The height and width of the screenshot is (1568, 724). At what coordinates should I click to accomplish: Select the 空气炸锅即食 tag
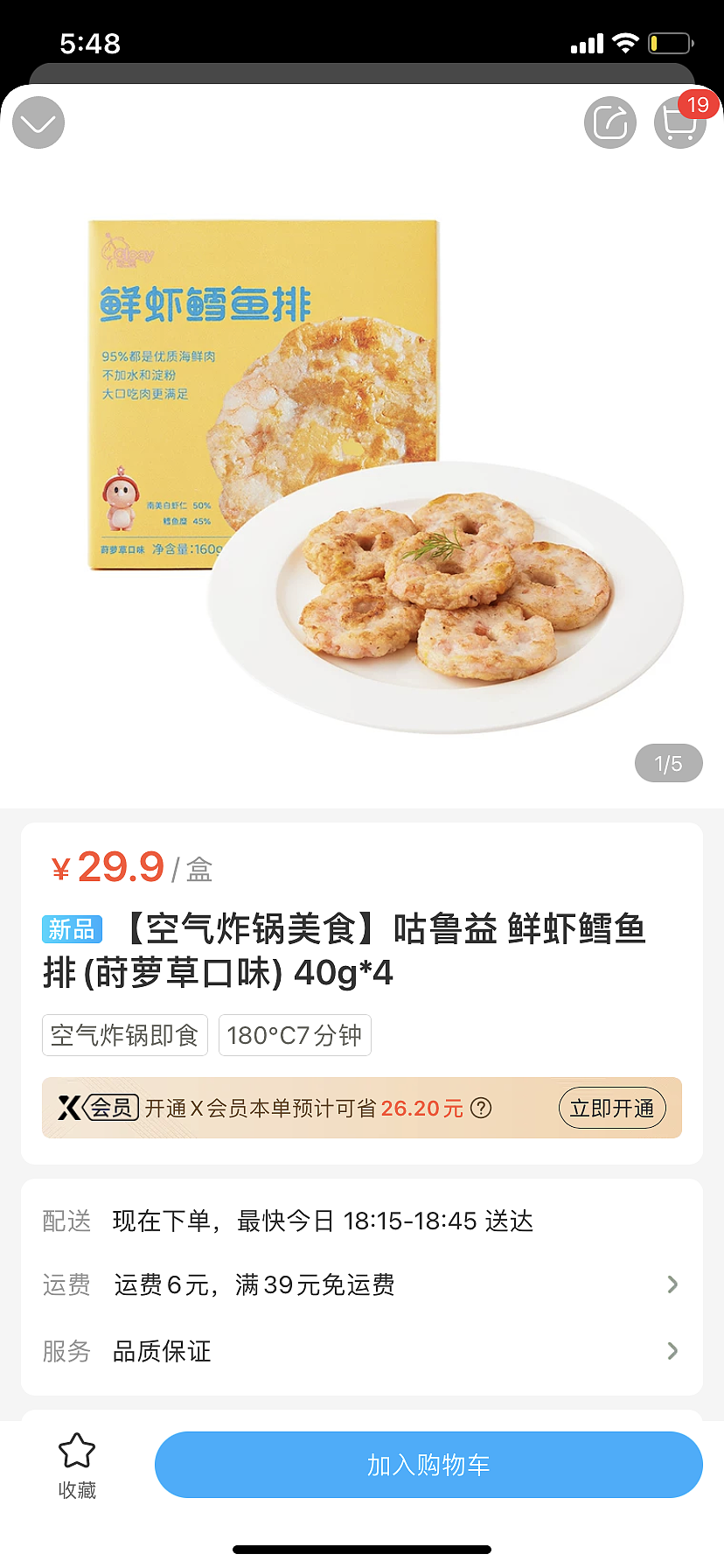(124, 1035)
